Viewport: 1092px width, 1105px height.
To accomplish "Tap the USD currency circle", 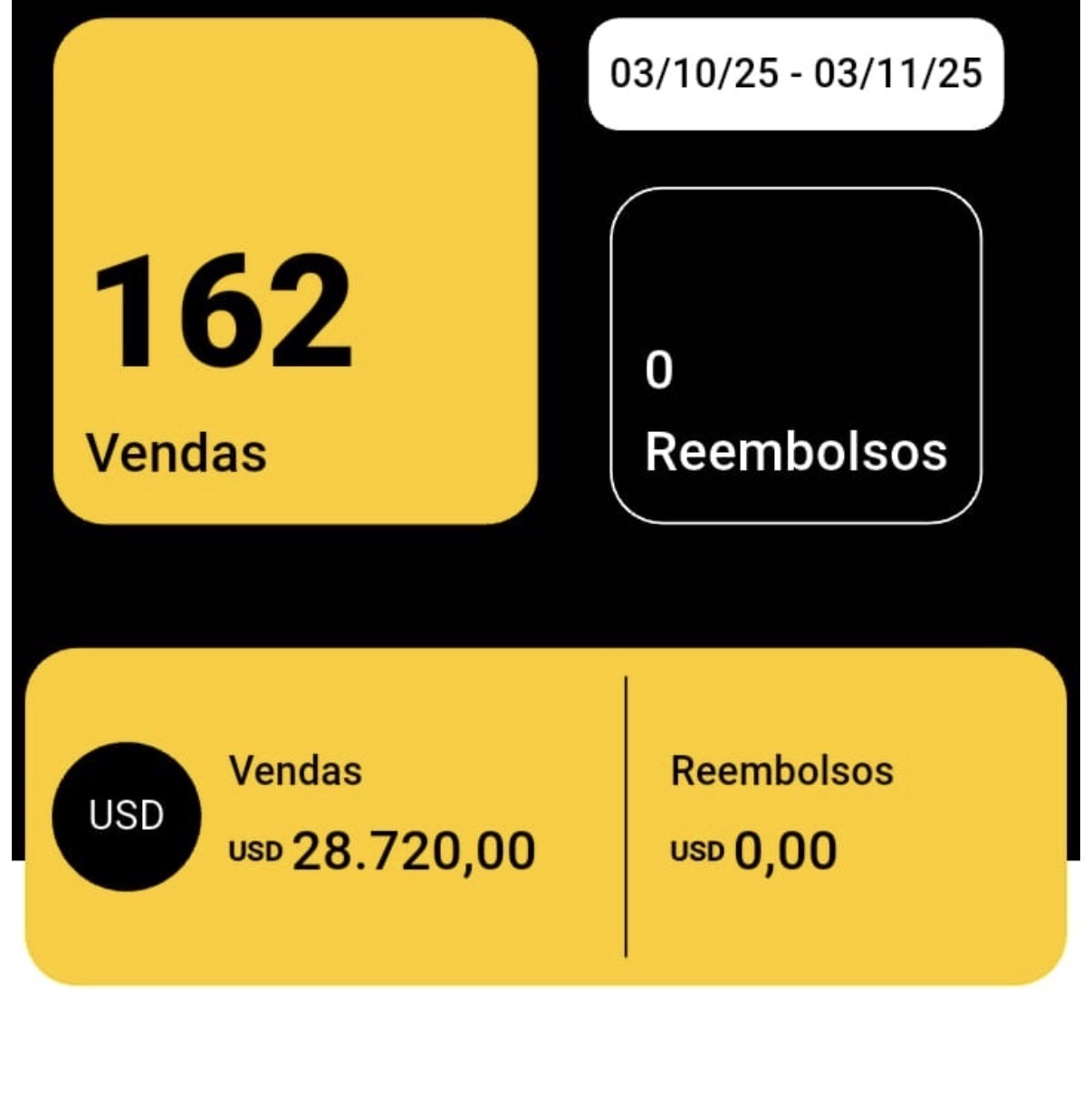I will coord(126,816).
